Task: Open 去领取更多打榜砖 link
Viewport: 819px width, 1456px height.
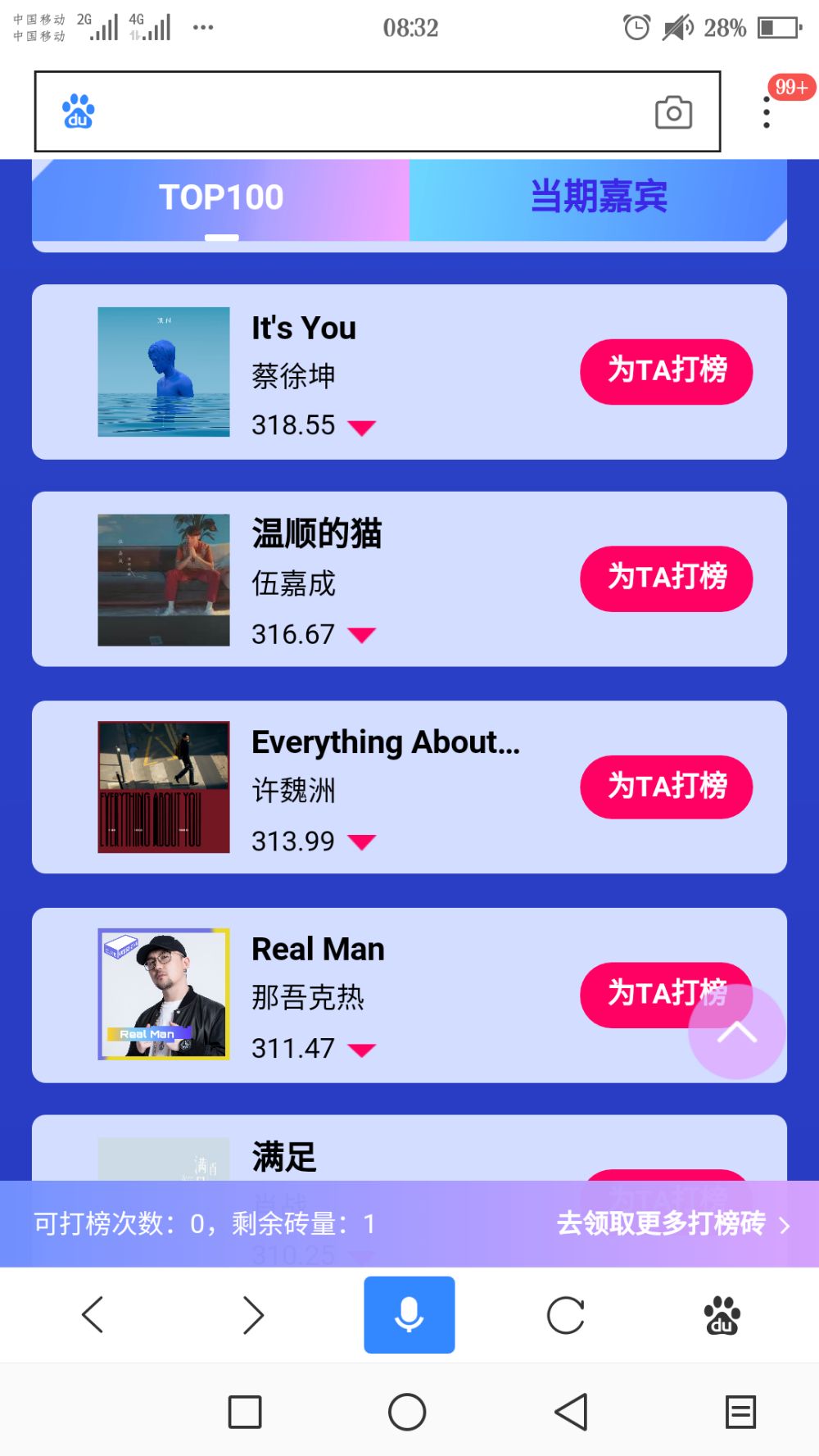Action: pyautogui.click(x=673, y=1223)
